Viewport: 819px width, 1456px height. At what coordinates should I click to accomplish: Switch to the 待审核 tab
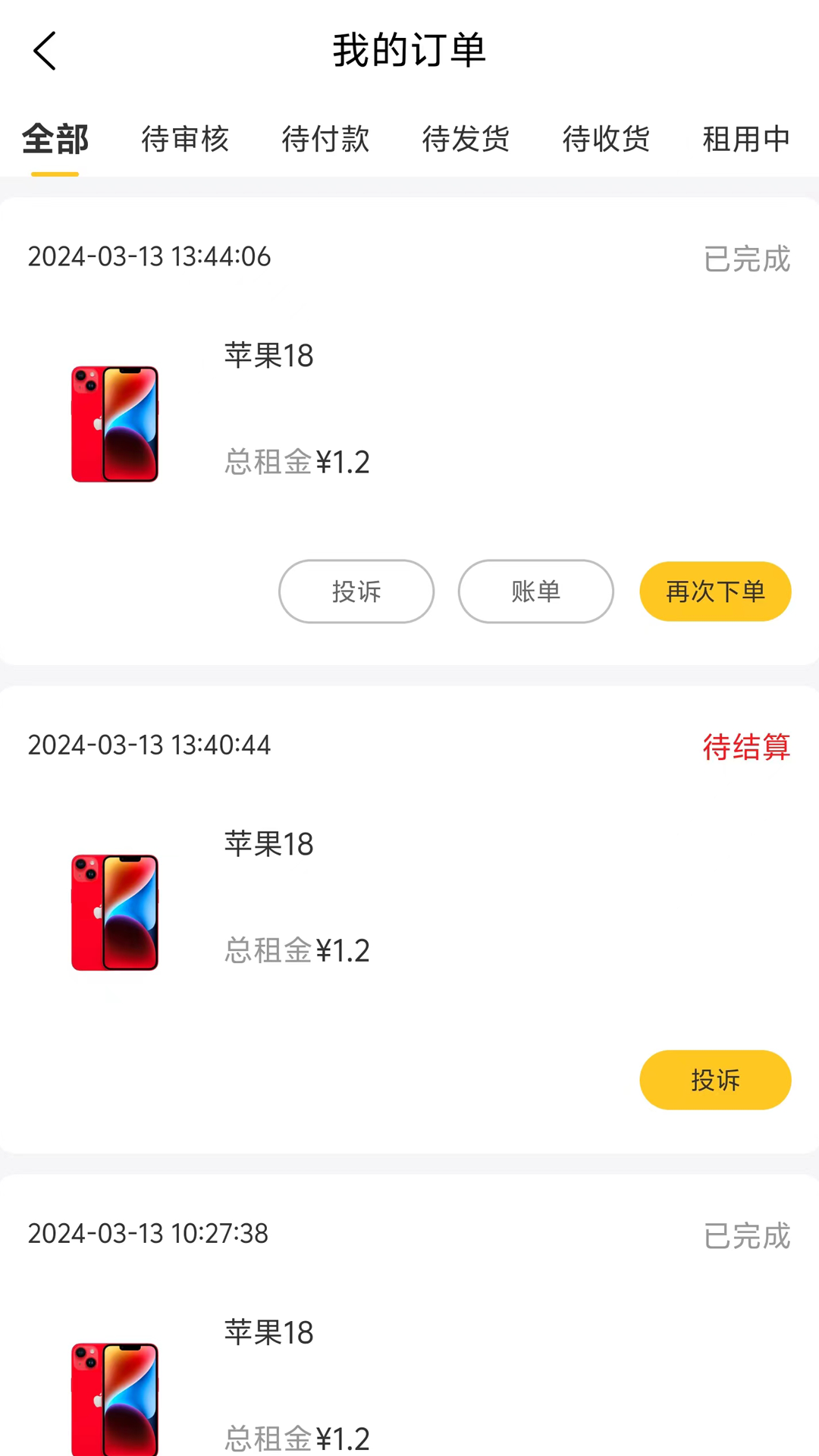coord(185,139)
